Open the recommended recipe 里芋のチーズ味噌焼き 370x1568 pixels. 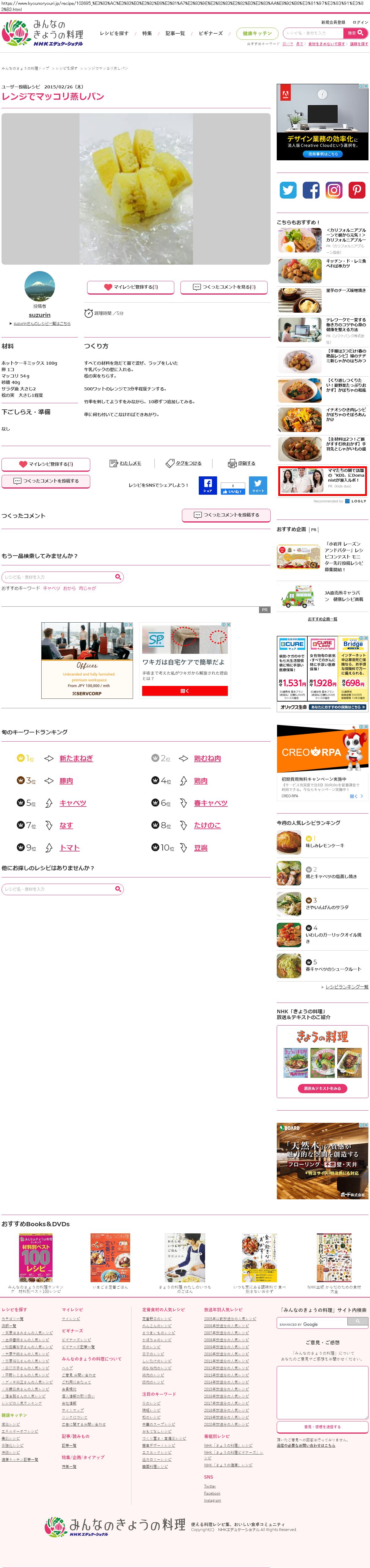[346, 290]
